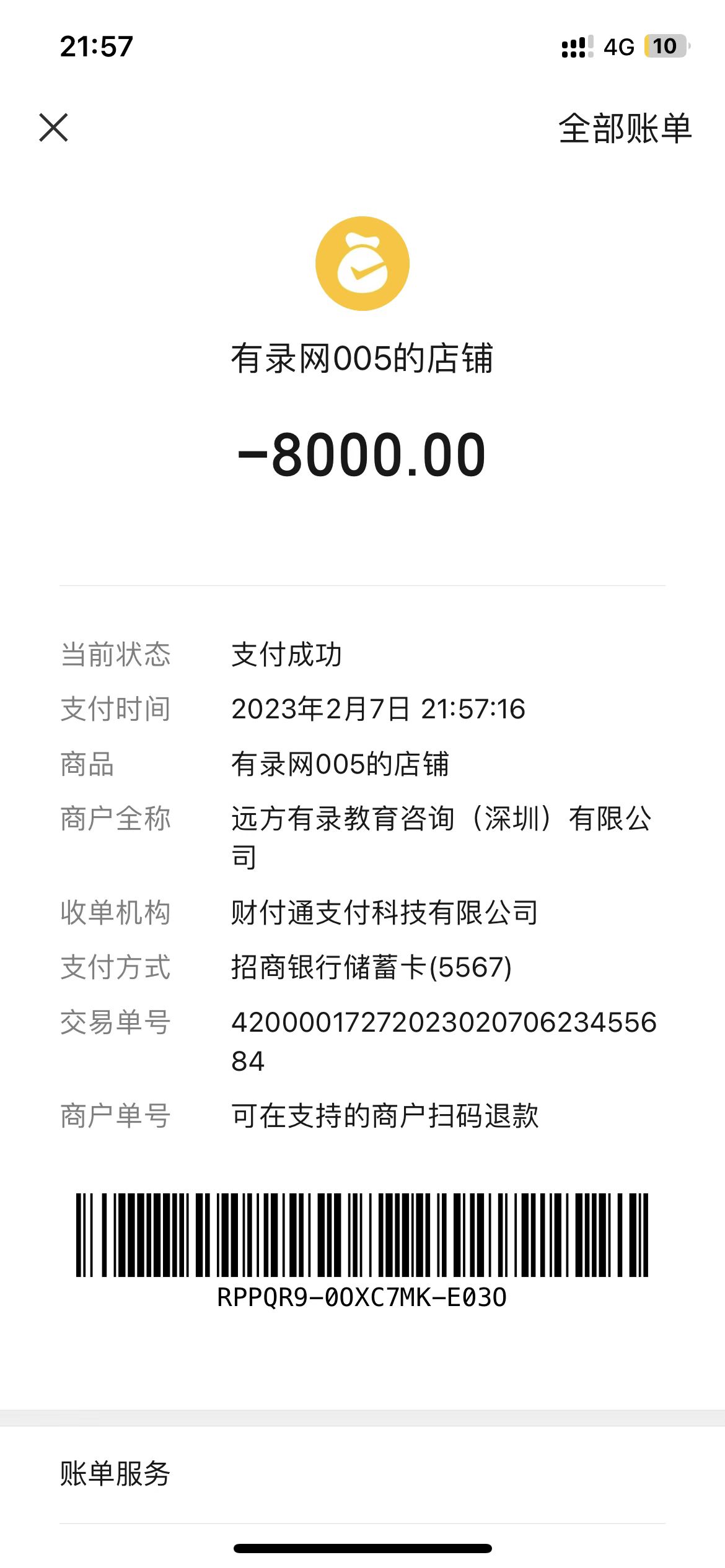Close the payment detail page
This screenshot has width=725, height=1568.
[53, 128]
